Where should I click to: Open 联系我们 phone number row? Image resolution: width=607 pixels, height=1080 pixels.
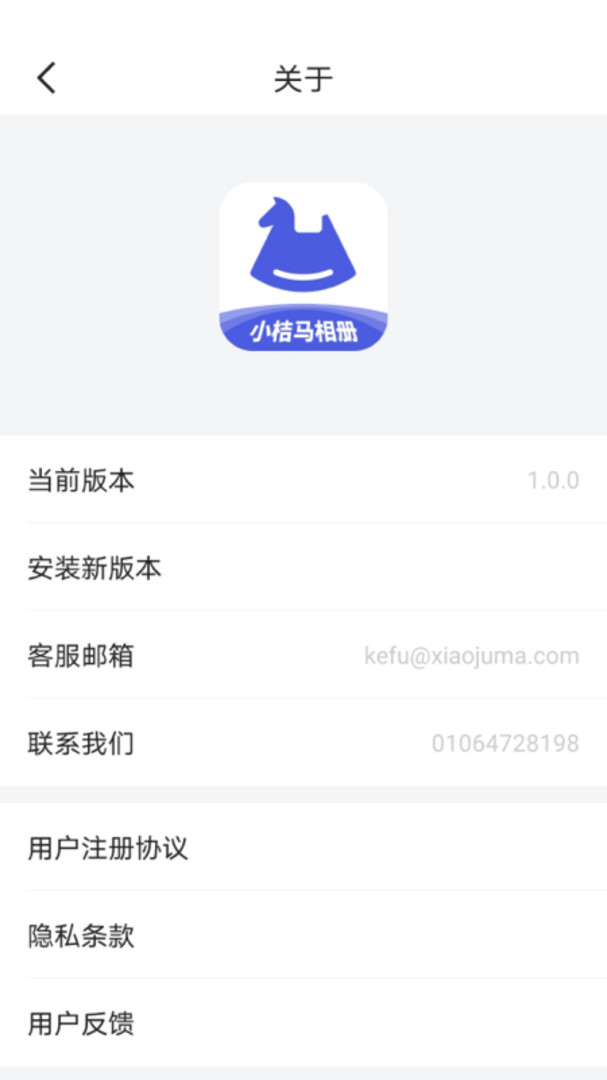pos(303,742)
